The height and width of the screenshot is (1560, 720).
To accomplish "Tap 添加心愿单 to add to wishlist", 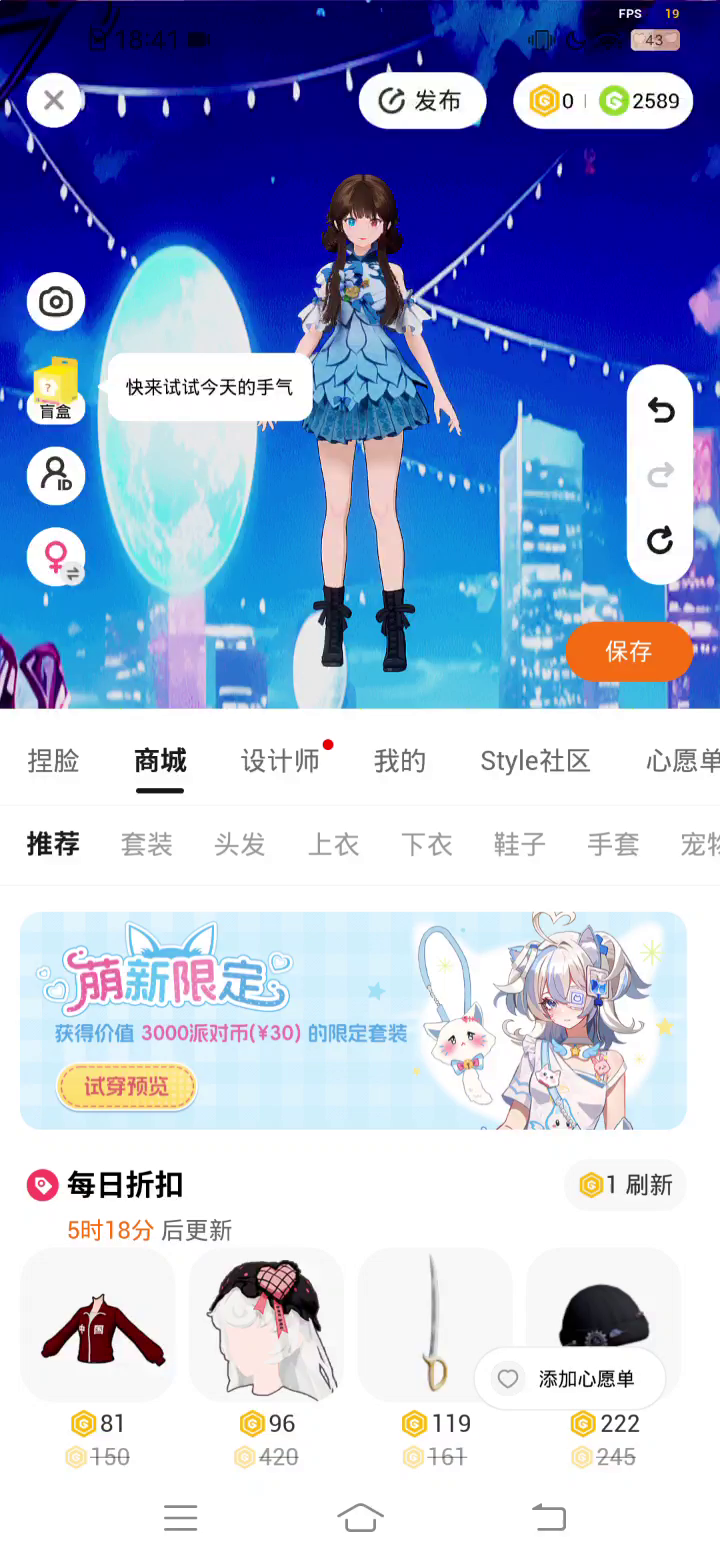I will [x=570, y=1379].
